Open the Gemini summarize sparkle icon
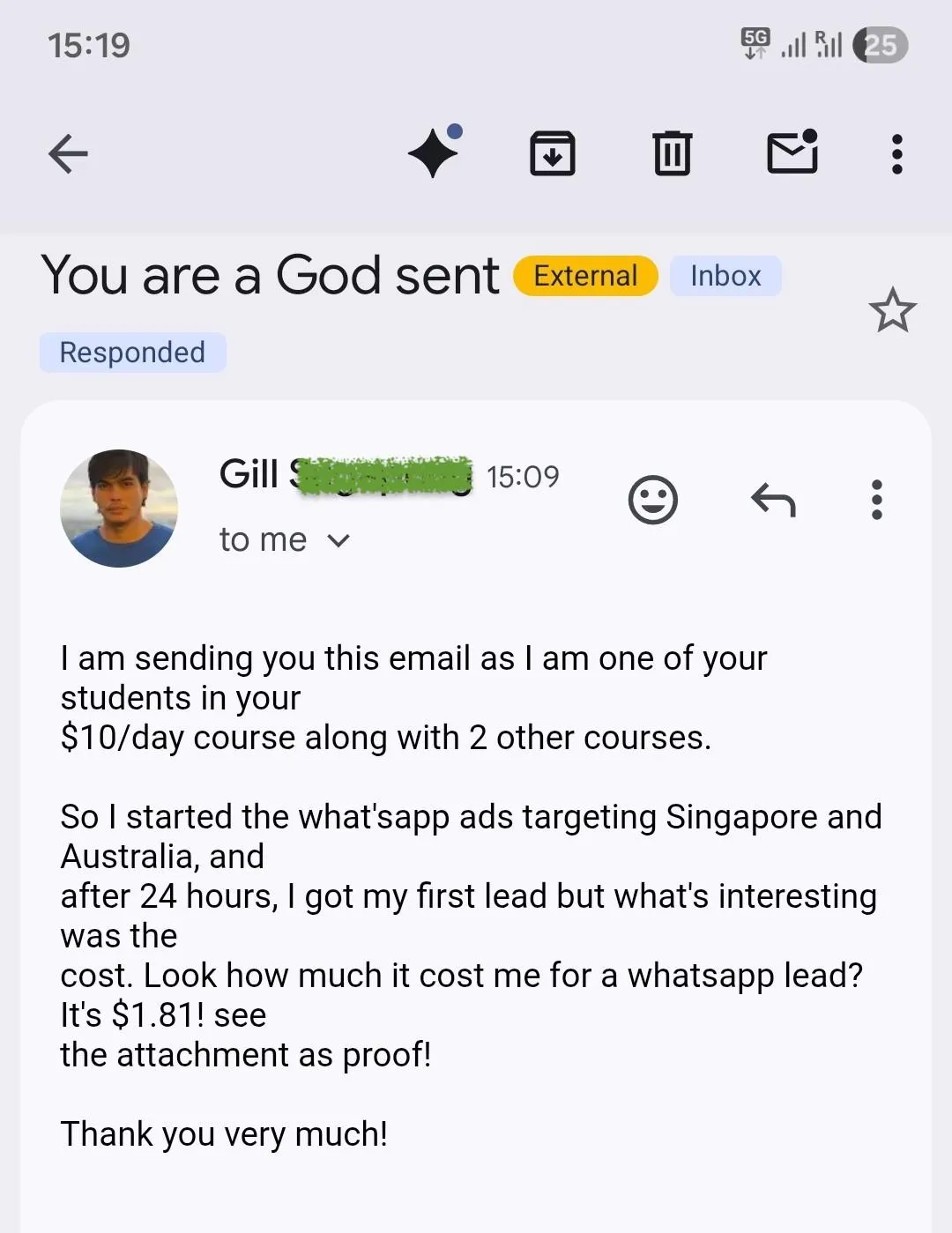Image resolution: width=952 pixels, height=1233 pixels. 435,152
